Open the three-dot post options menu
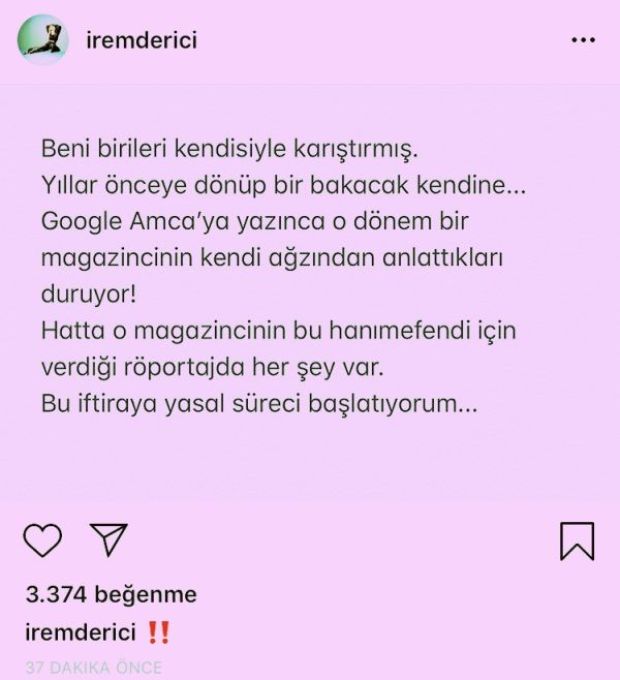Image resolution: width=620 pixels, height=680 pixels. pos(583,41)
